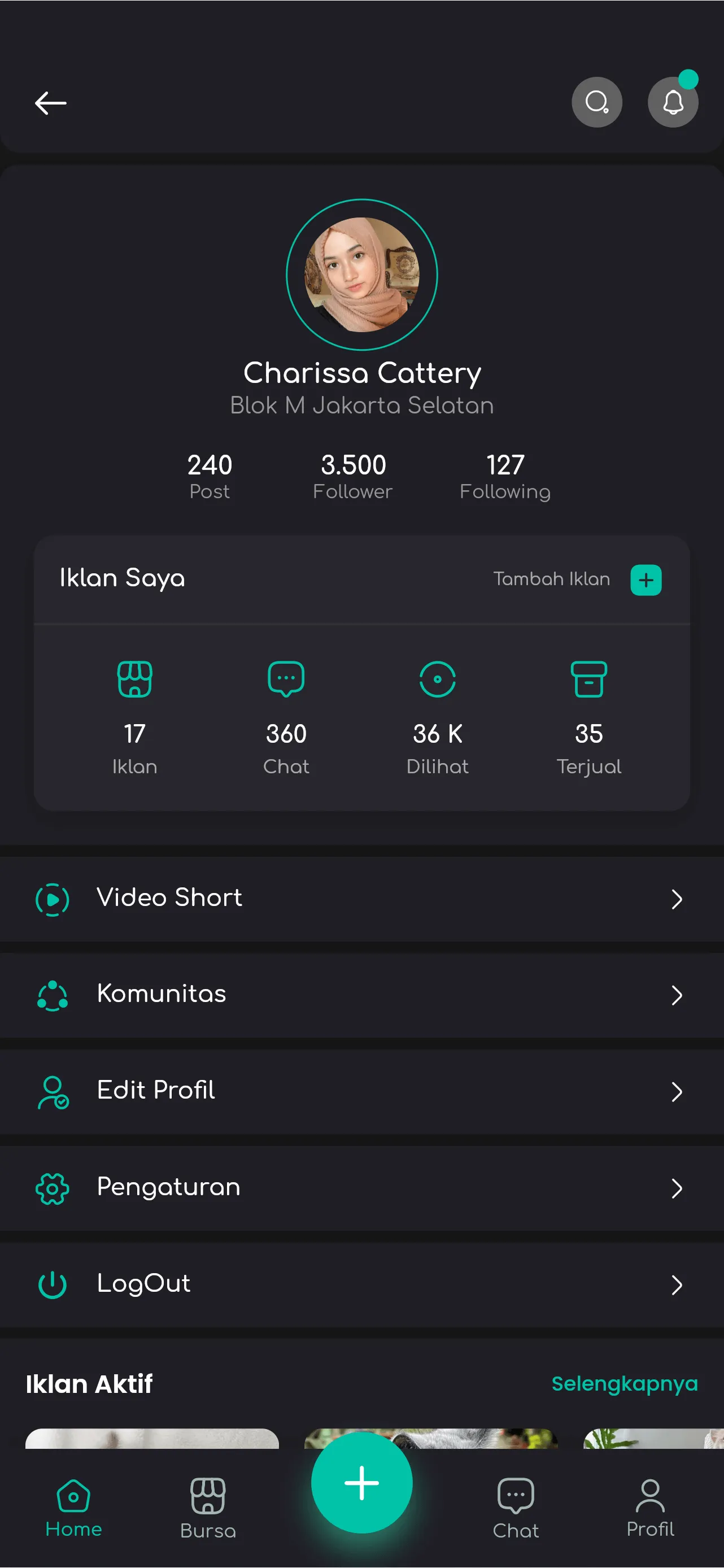The image size is (724, 1568).
Task: Open the search icon
Action: pos(596,102)
